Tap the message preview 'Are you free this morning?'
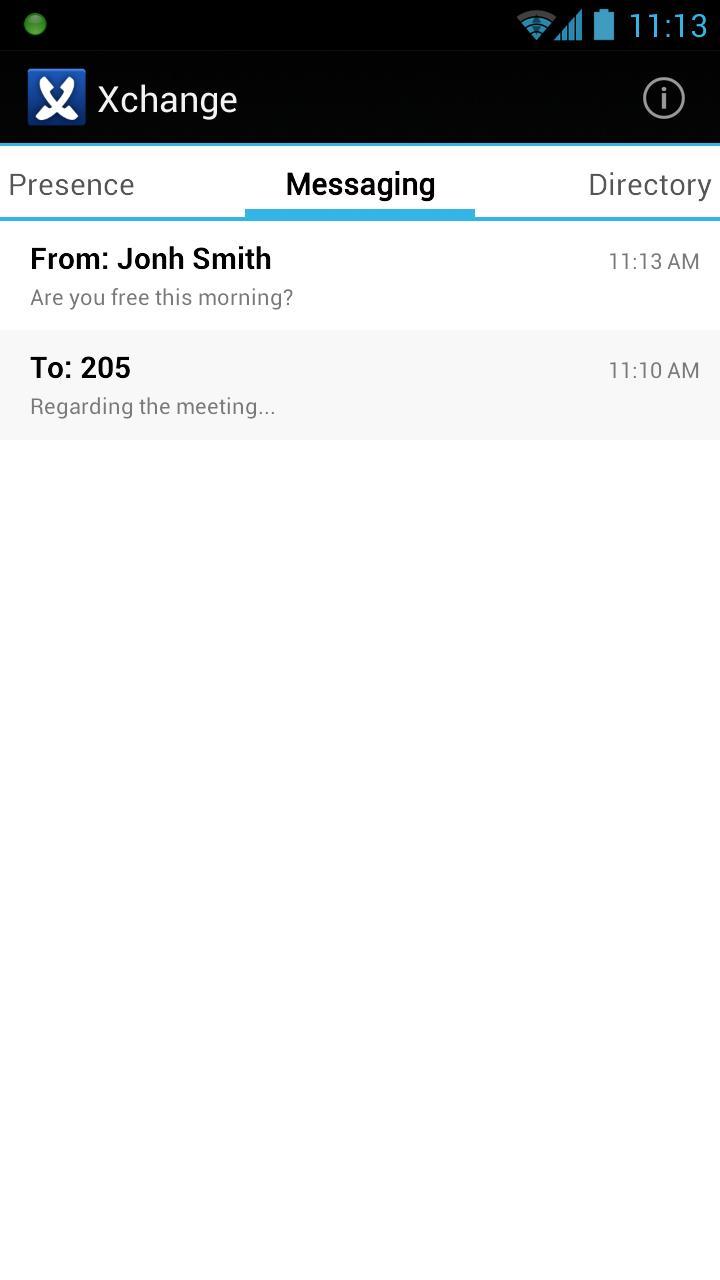This screenshot has height=1280, width=720. pos(162,297)
